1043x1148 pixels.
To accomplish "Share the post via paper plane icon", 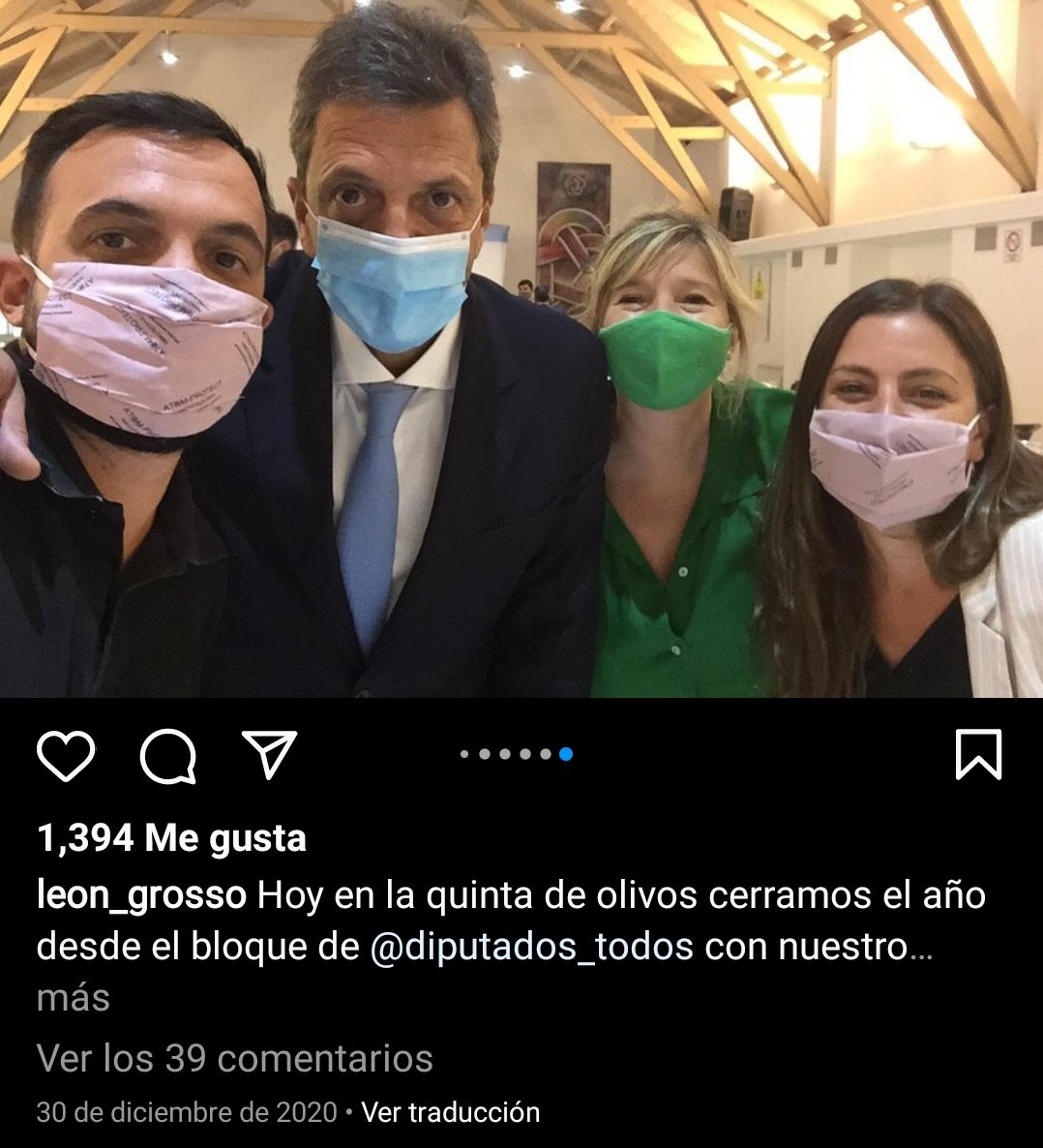I will click(268, 755).
